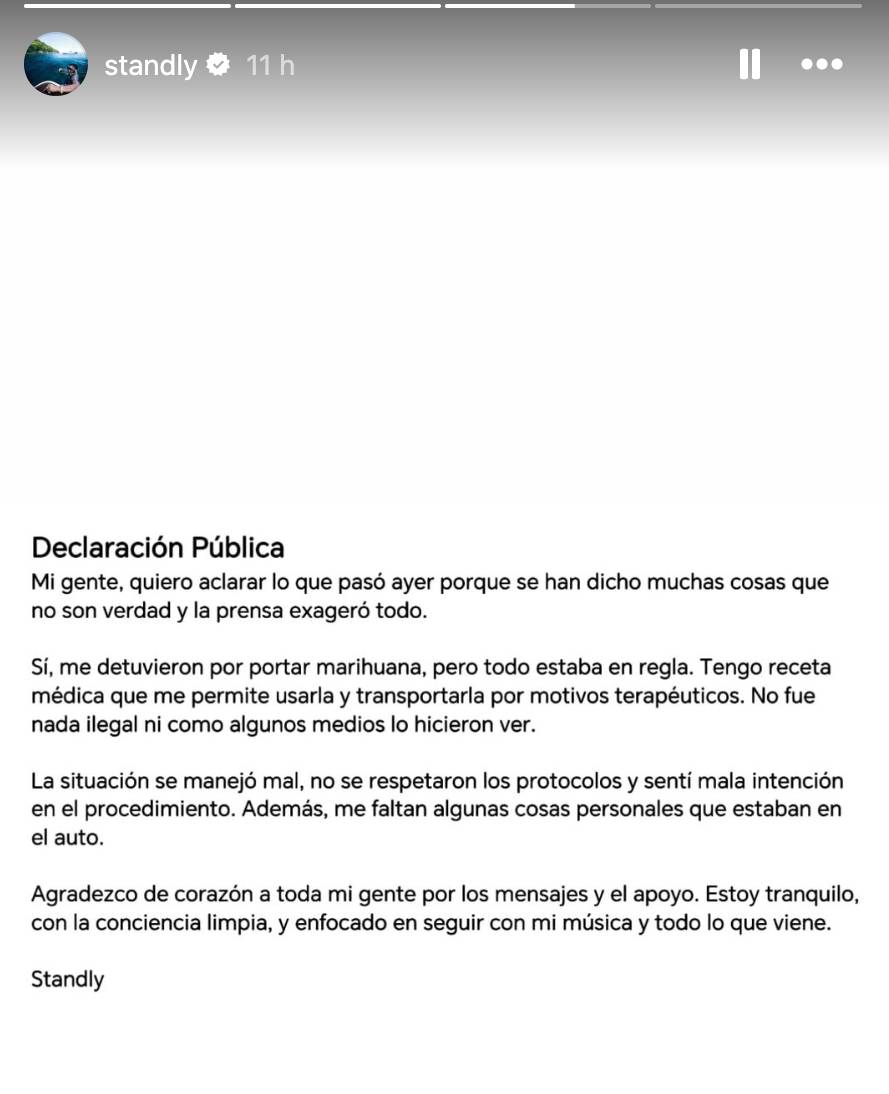889x1094 pixels.
Task: Select the second story progress segment
Action: click(x=337, y=5)
